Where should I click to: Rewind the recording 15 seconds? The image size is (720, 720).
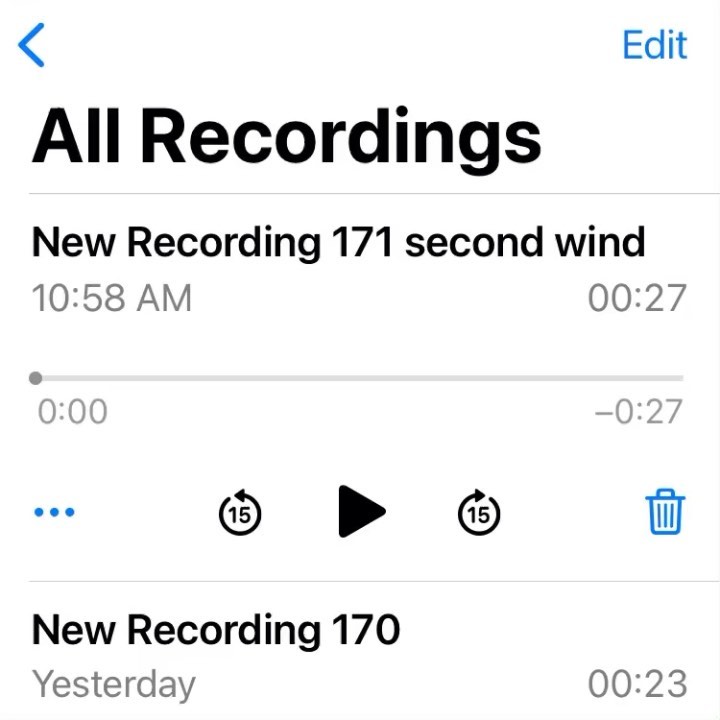(239, 513)
